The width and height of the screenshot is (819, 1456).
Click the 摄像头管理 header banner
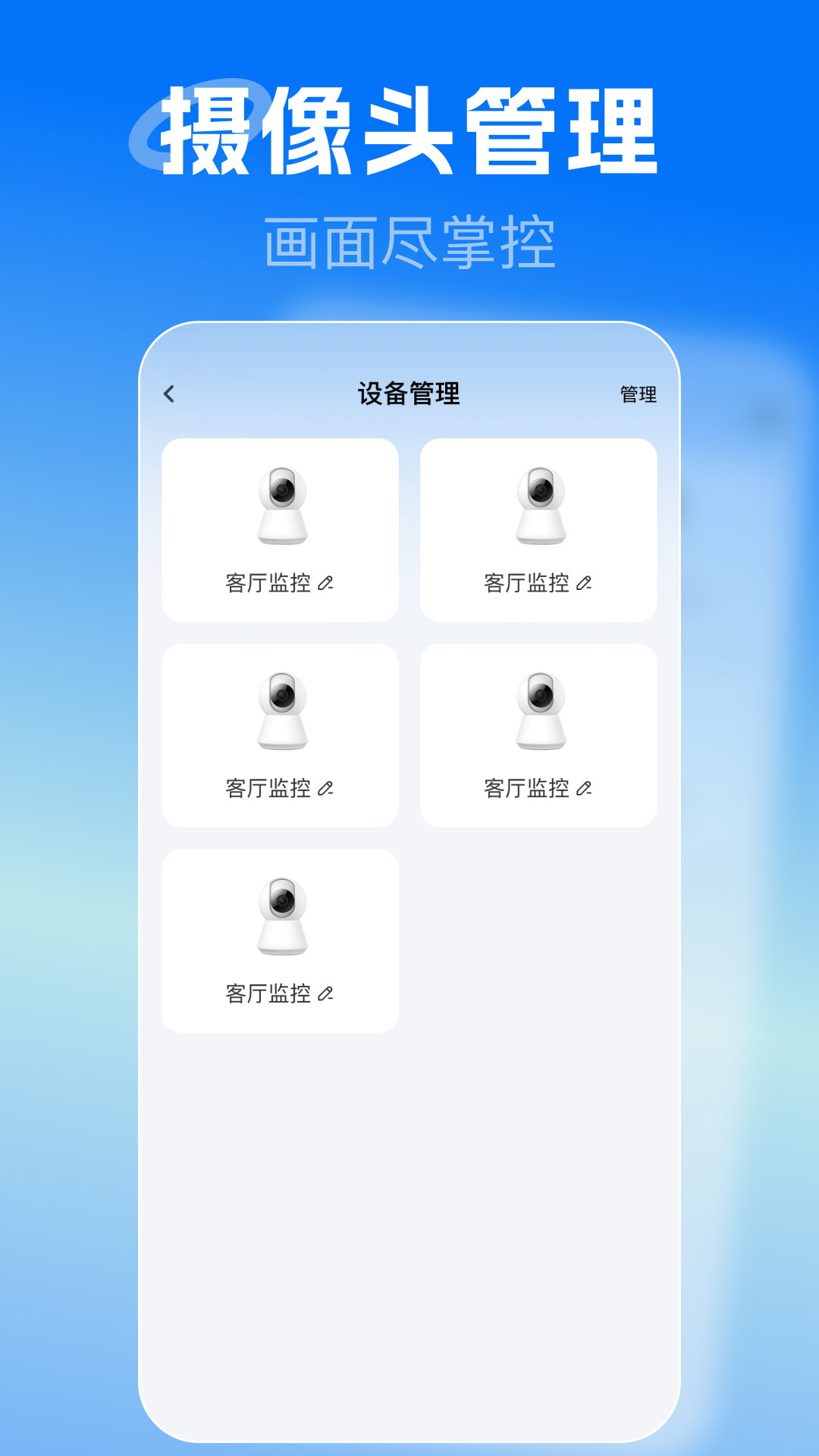pyautogui.click(x=409, y=129)
